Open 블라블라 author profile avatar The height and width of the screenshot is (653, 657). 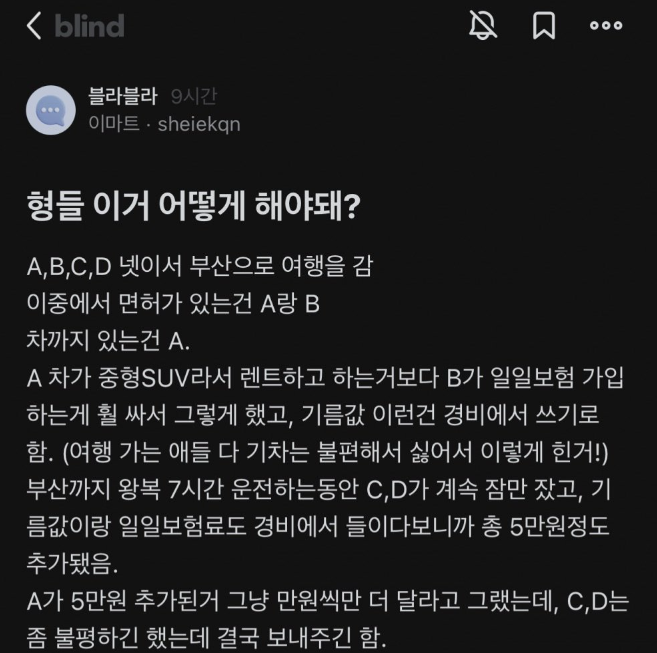click(x=50, y=111)
